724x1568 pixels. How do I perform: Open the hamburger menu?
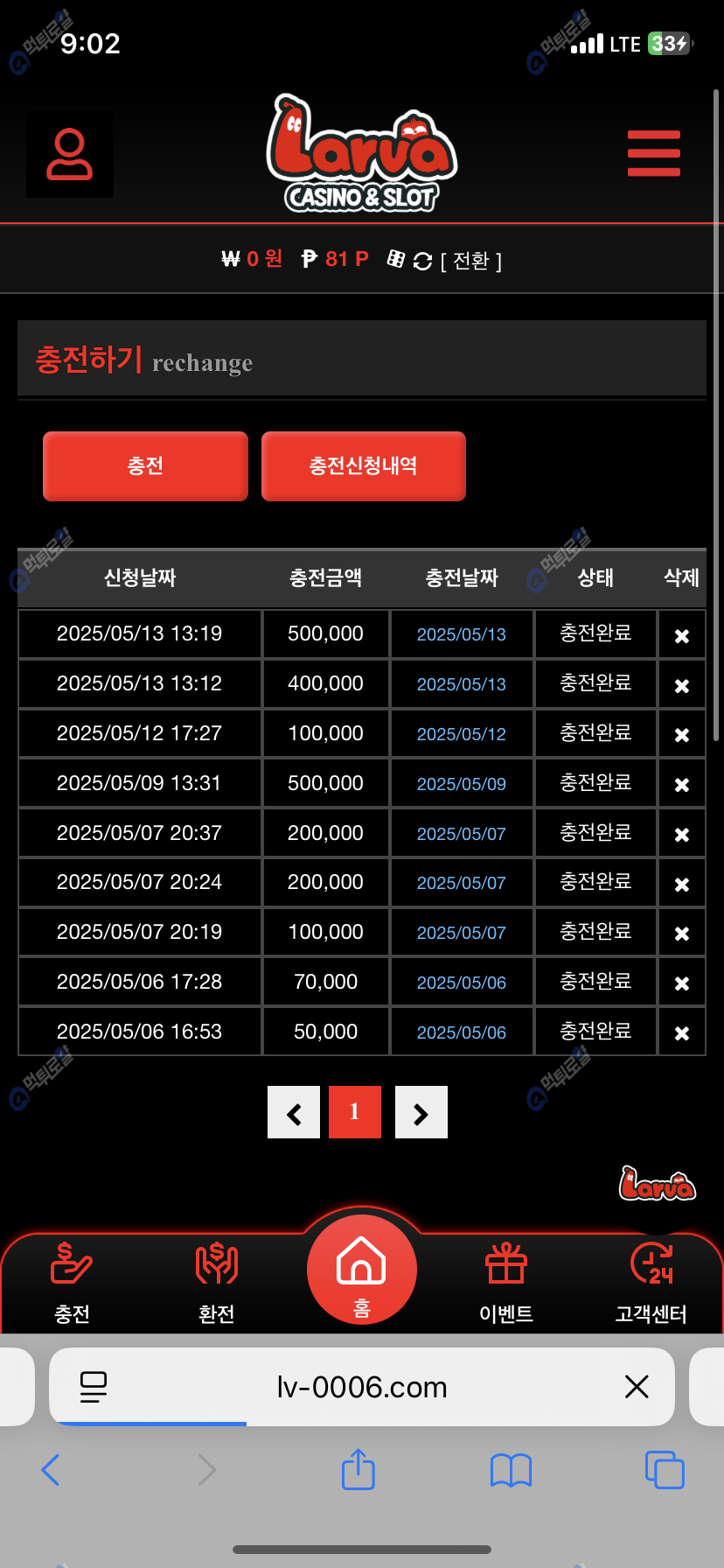(x=653, y=153)
